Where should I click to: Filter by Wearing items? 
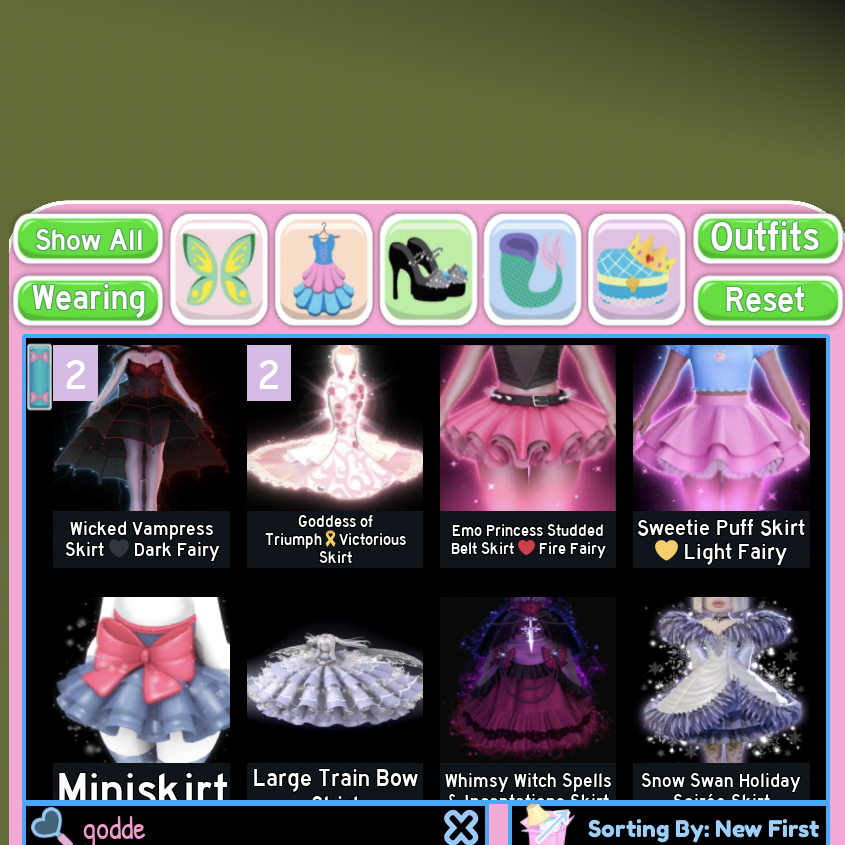click(x=88, y=299)
